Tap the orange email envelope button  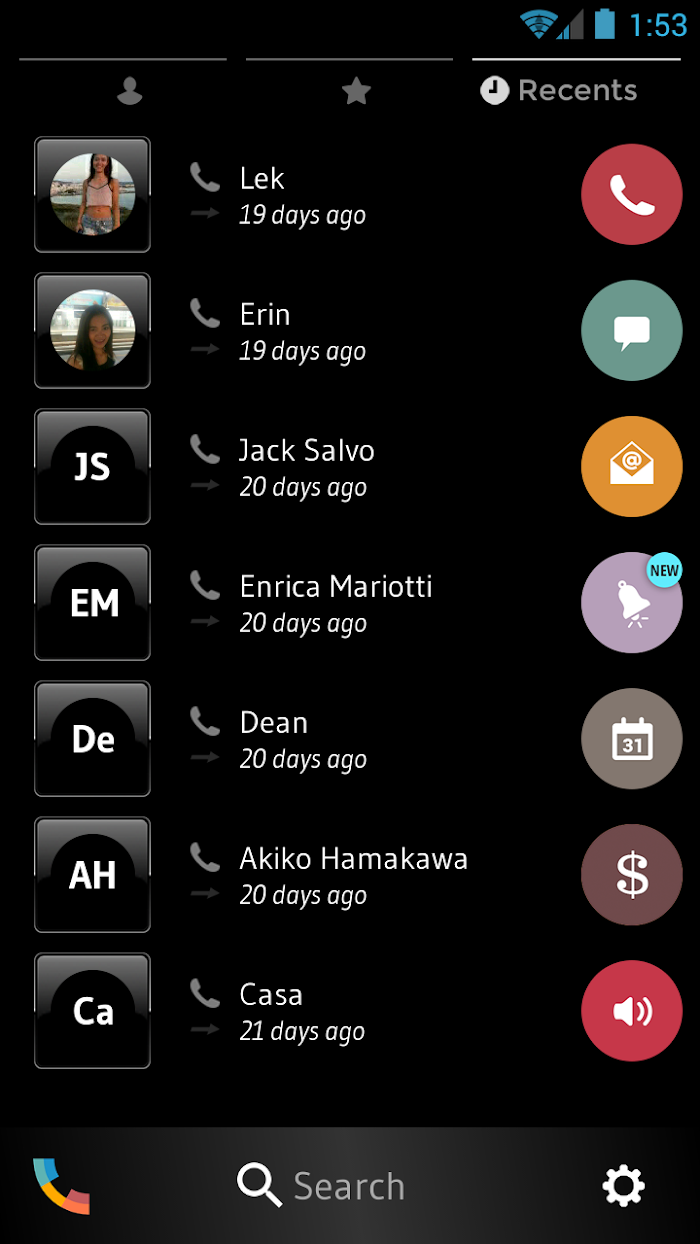coord(632,467)
